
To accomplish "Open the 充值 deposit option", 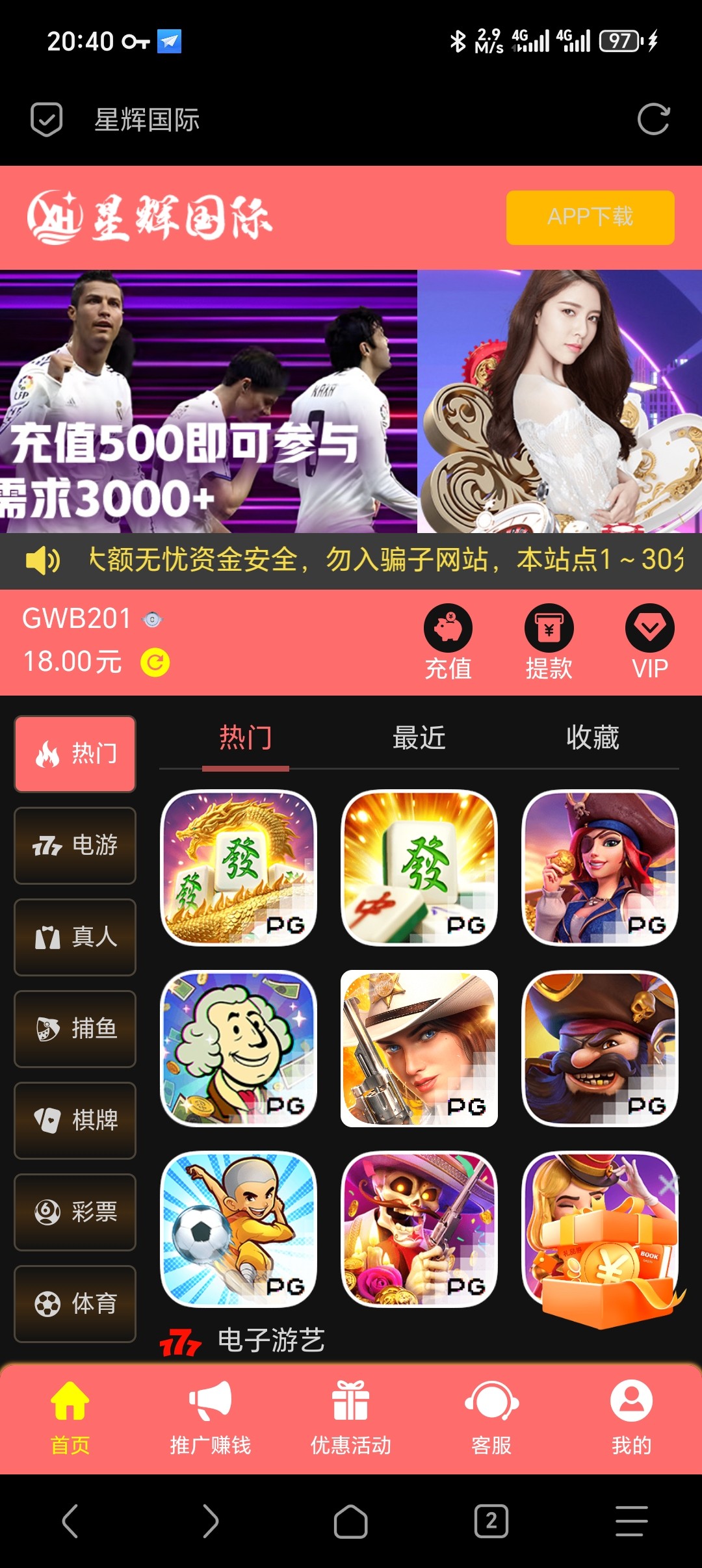I will (448, 641).
